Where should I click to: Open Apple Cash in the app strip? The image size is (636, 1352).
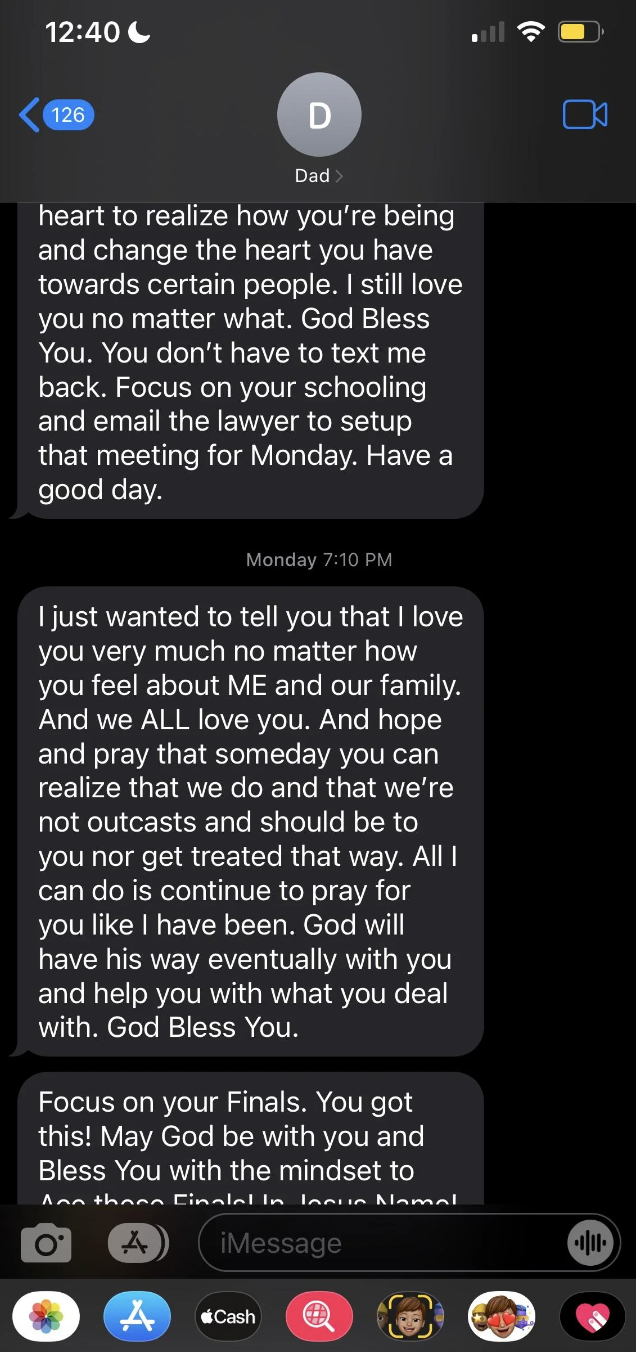tap(228, 1317)
